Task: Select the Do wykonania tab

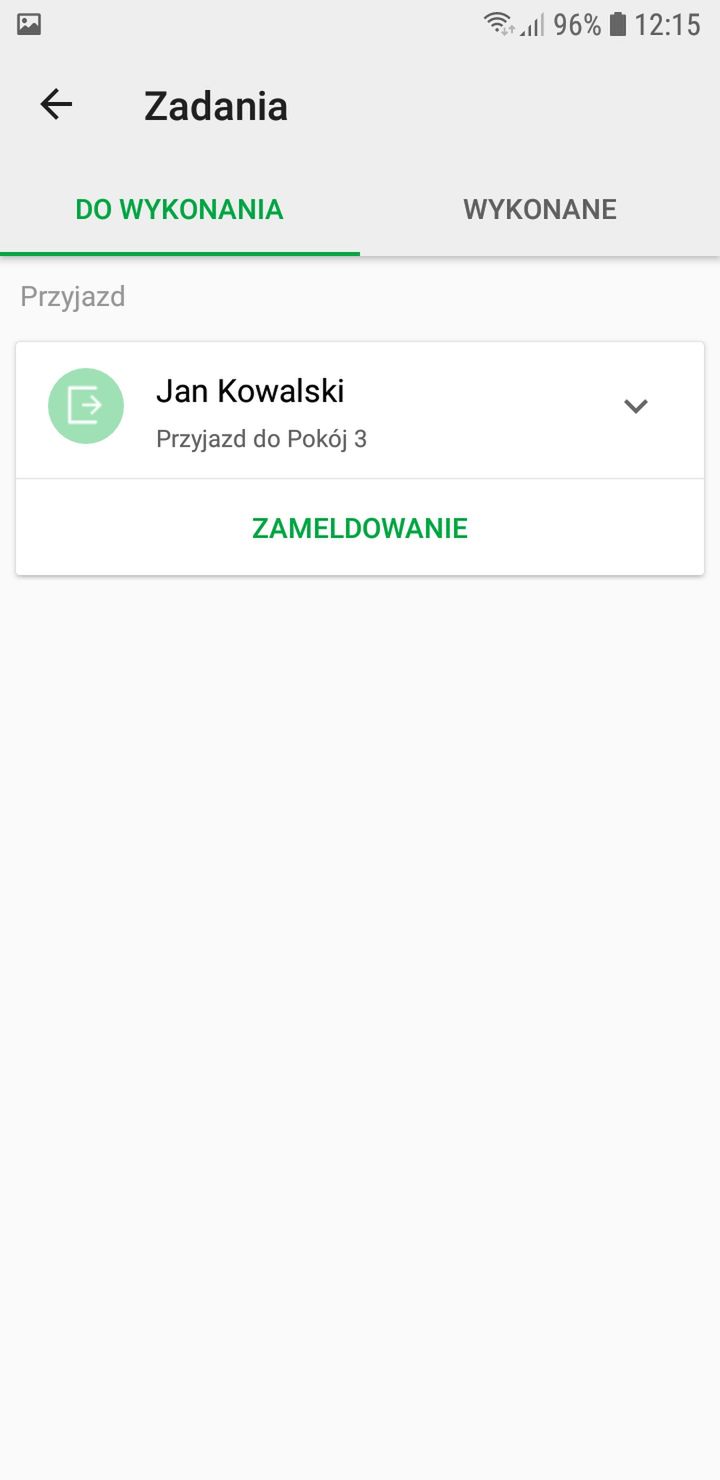Action: click(180, 209)
